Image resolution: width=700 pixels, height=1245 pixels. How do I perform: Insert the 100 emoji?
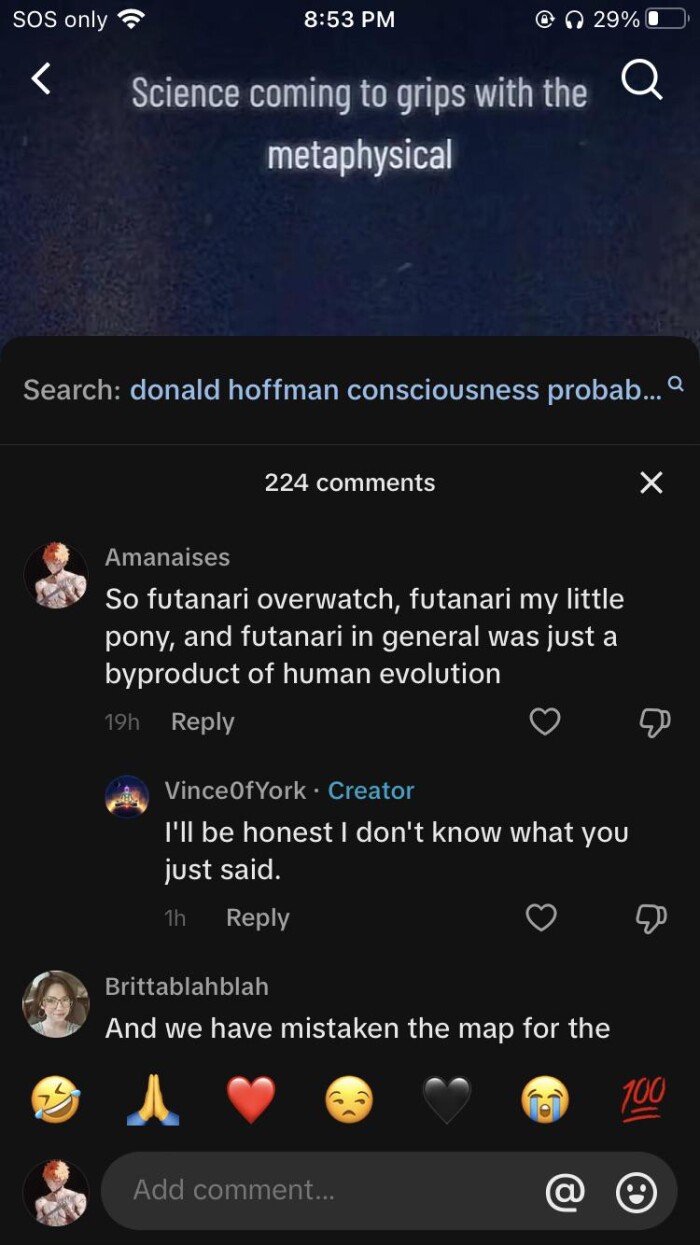point(642,1099)
